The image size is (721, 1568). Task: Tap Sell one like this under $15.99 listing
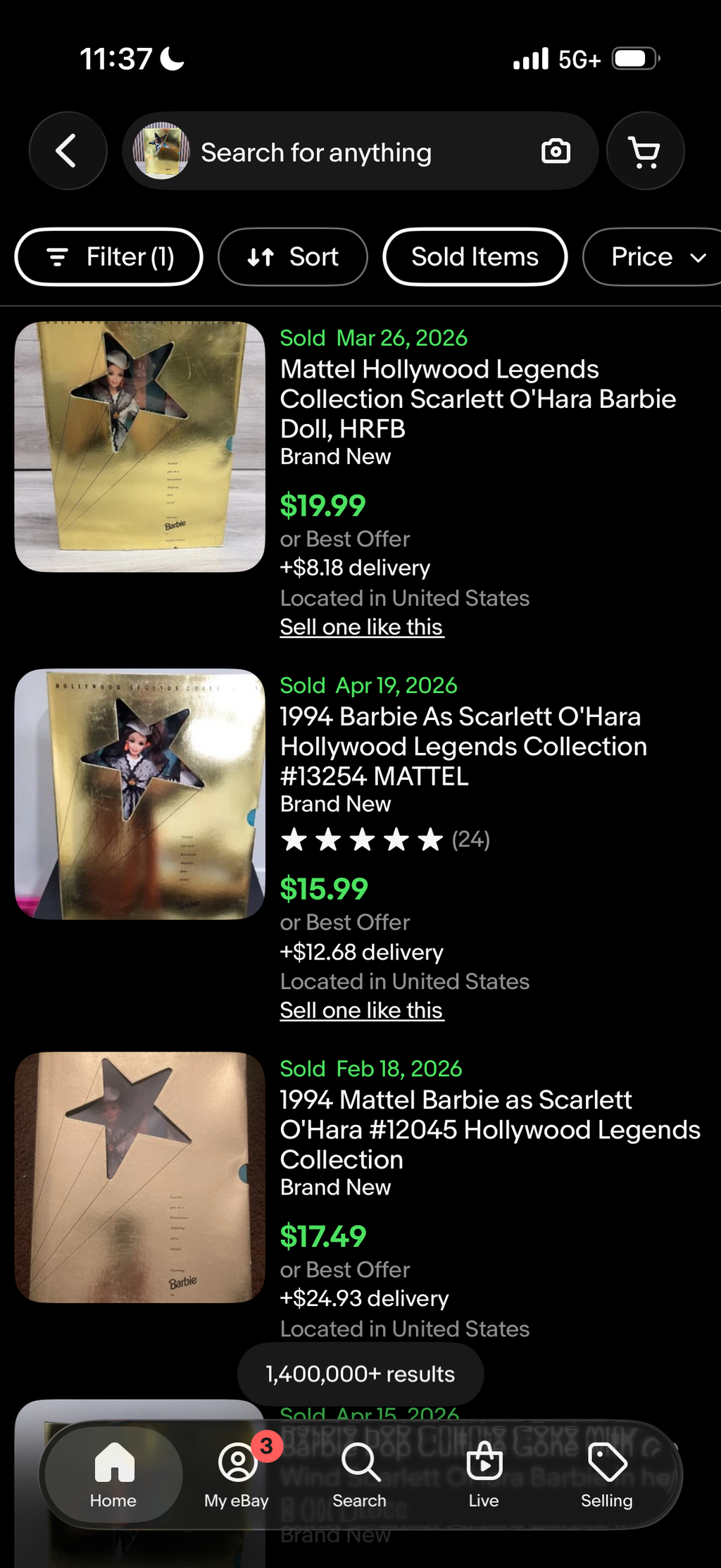coord(362,1010)
